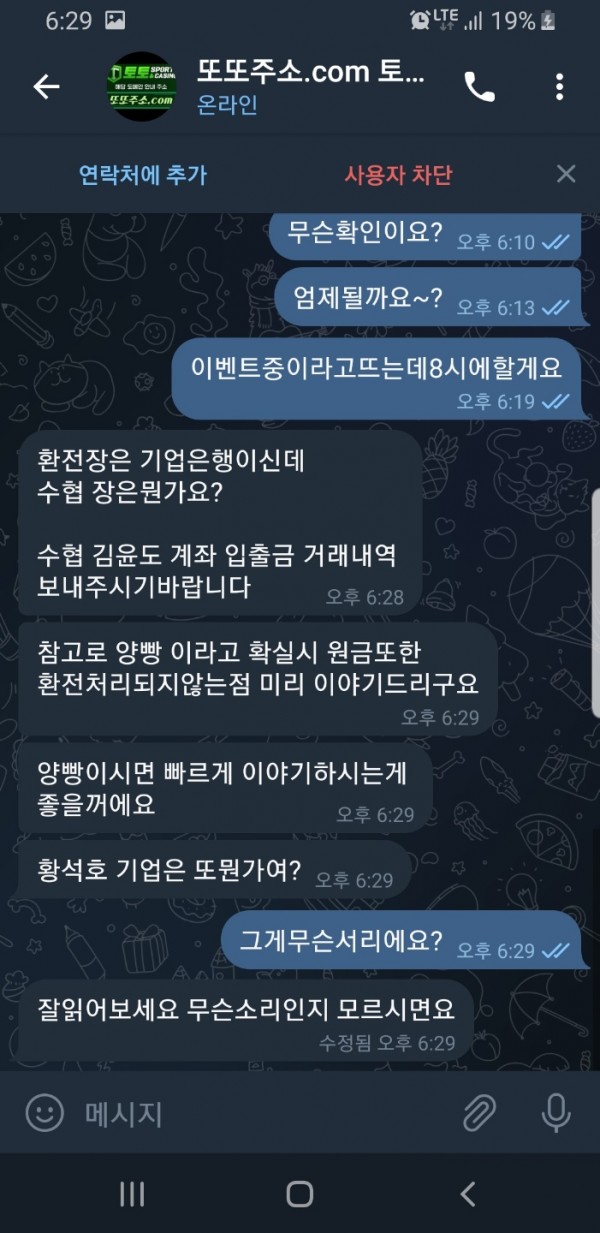The image size is (600, 1233).
Task: Go back from the chat
Action: (x=46, y=87)
